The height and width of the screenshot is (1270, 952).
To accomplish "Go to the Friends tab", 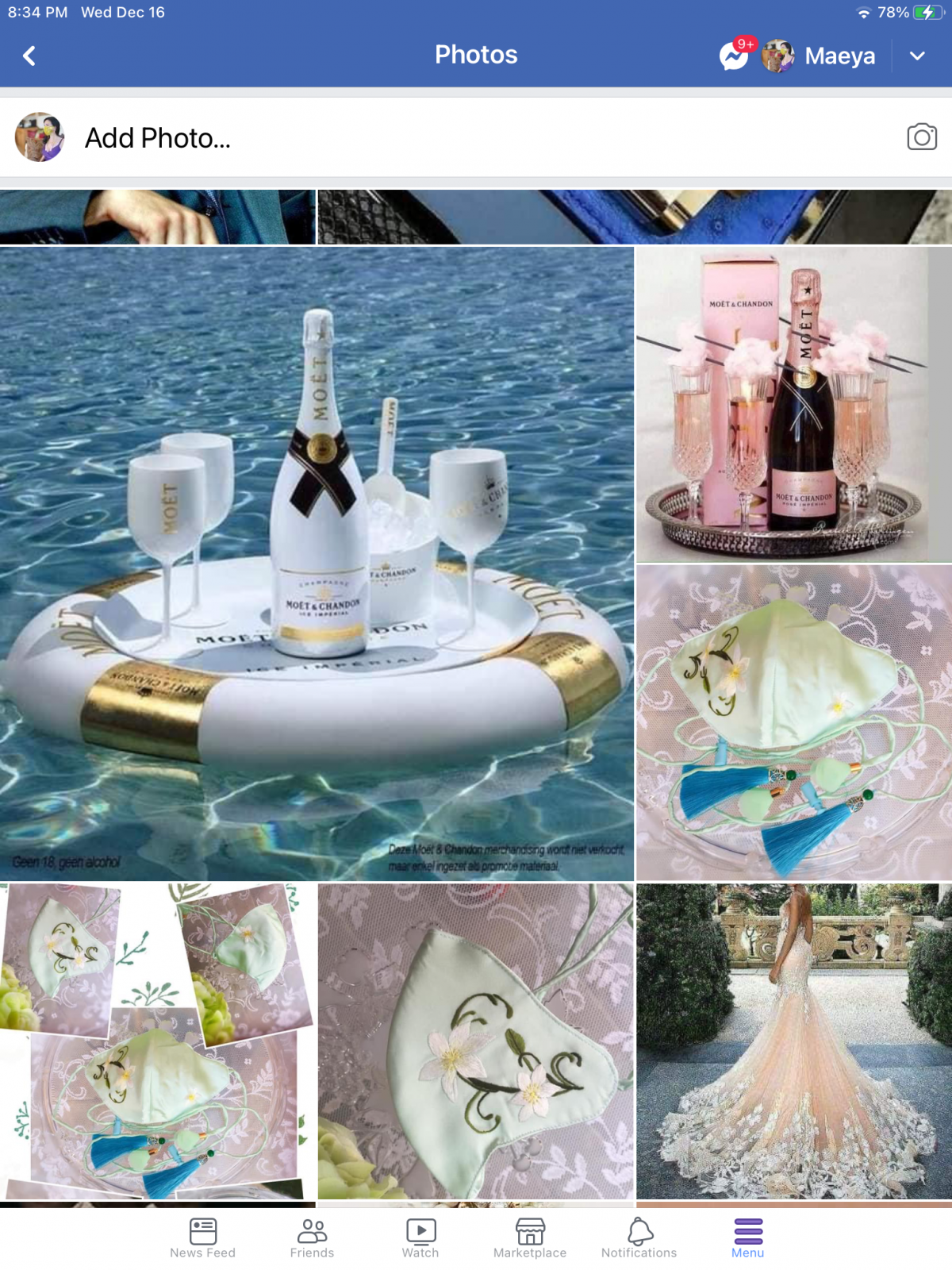I will click(x=312, y=1238).
